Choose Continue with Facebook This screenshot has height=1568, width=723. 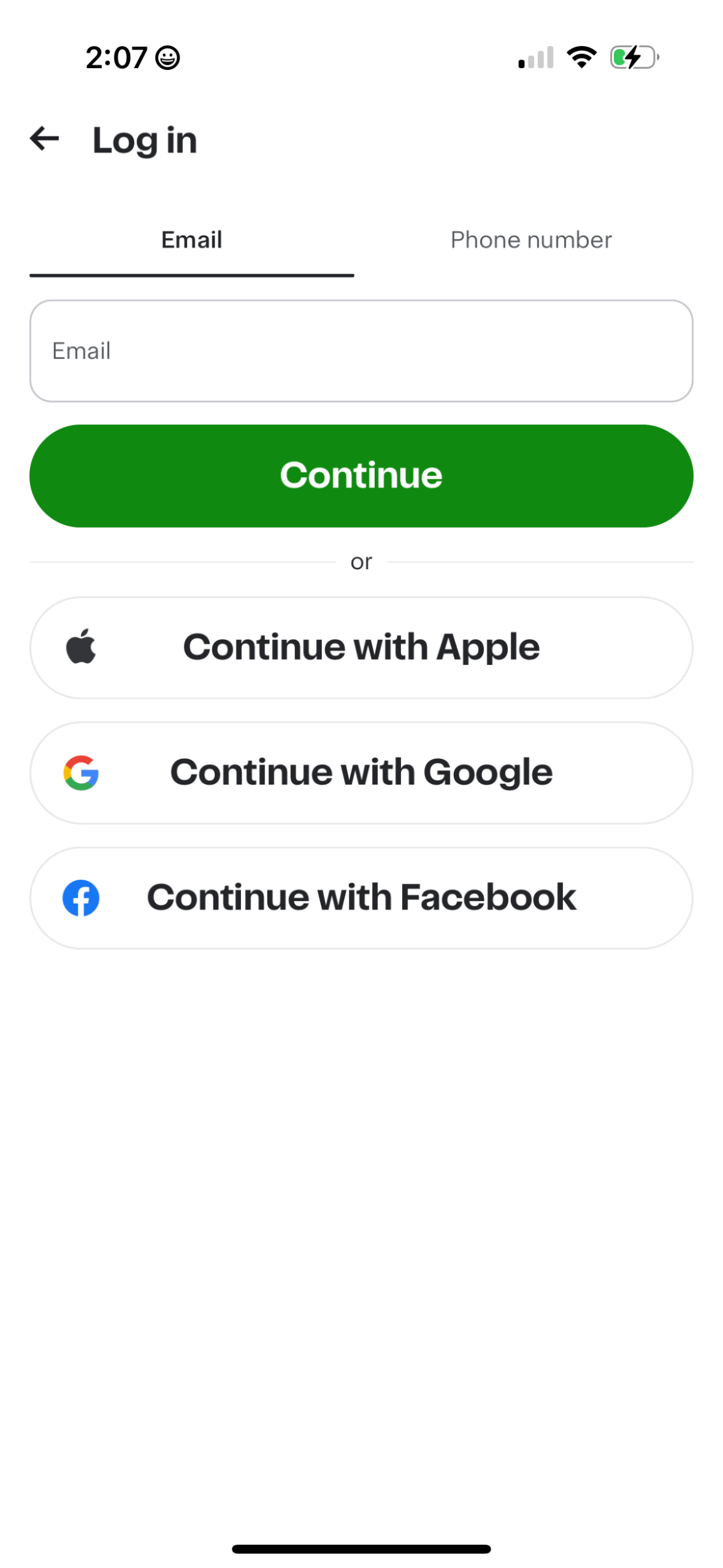pyautogui.click(x=361, y=897)
